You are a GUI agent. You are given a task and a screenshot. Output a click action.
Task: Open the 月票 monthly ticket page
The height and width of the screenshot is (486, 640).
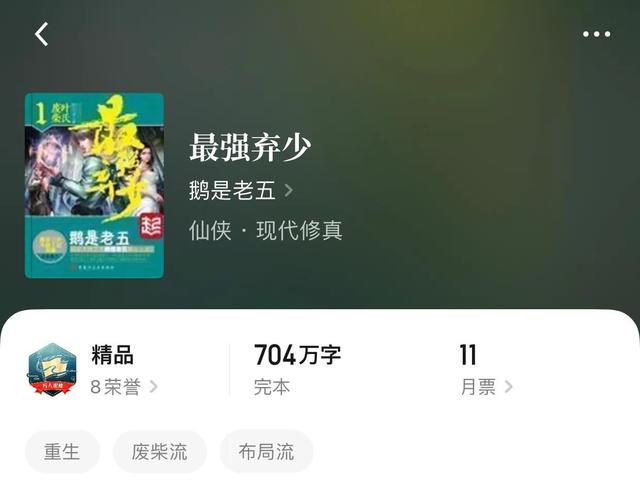pyautogui.click(x=486, y=387)
